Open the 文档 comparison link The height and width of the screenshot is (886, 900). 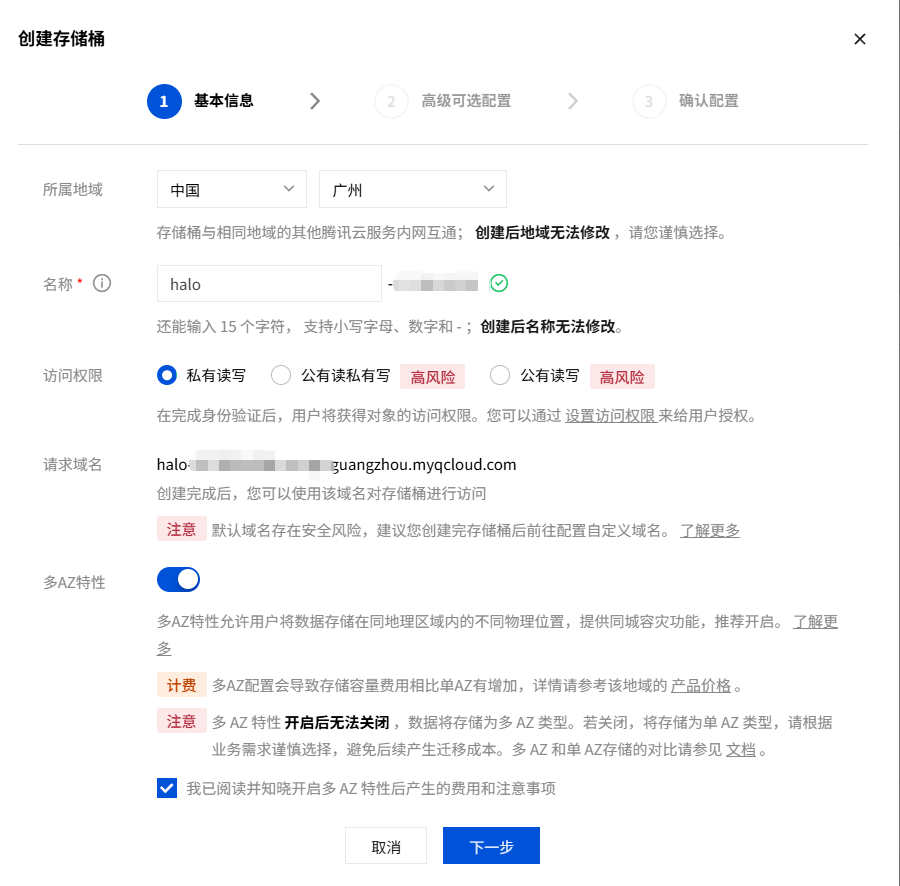[740, 749]
